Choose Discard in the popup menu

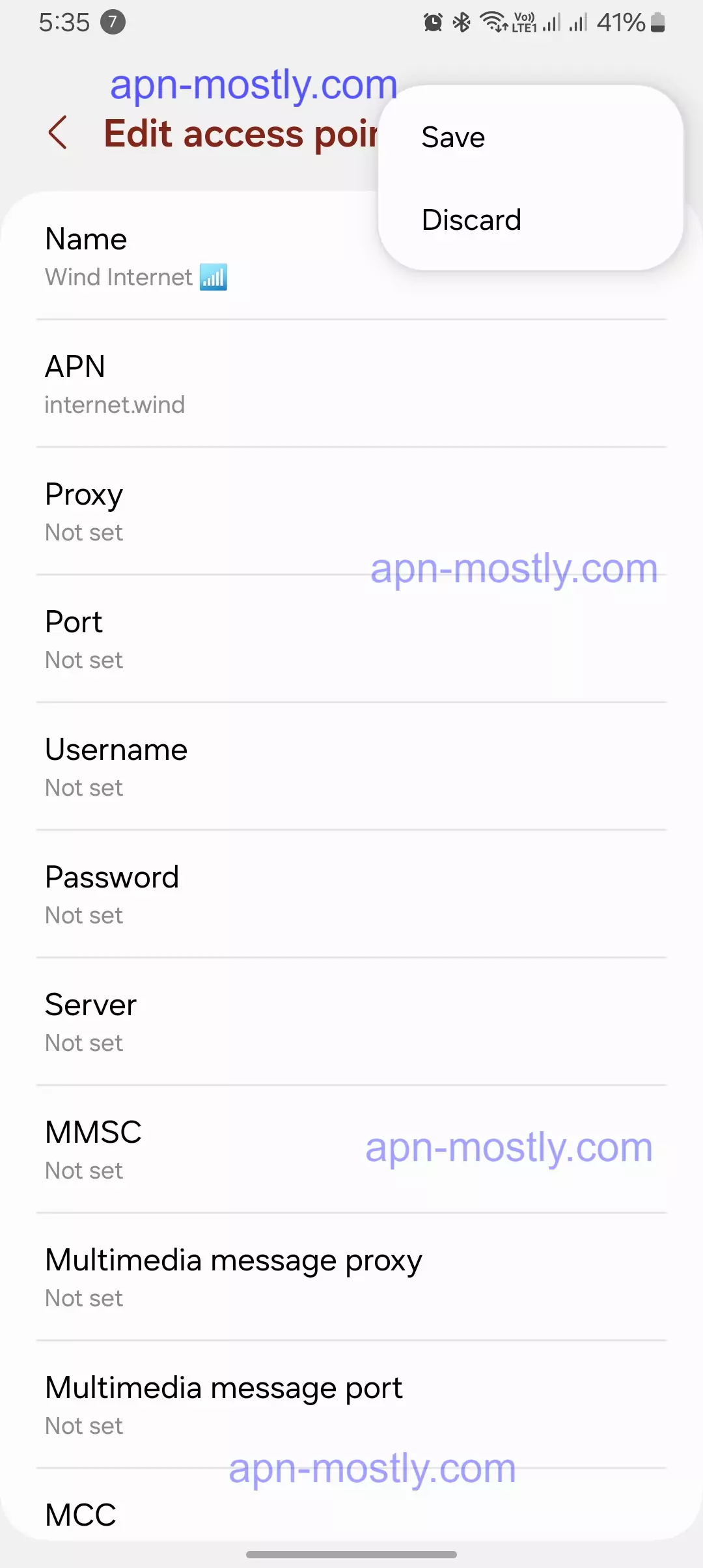[x=471, y=220]
